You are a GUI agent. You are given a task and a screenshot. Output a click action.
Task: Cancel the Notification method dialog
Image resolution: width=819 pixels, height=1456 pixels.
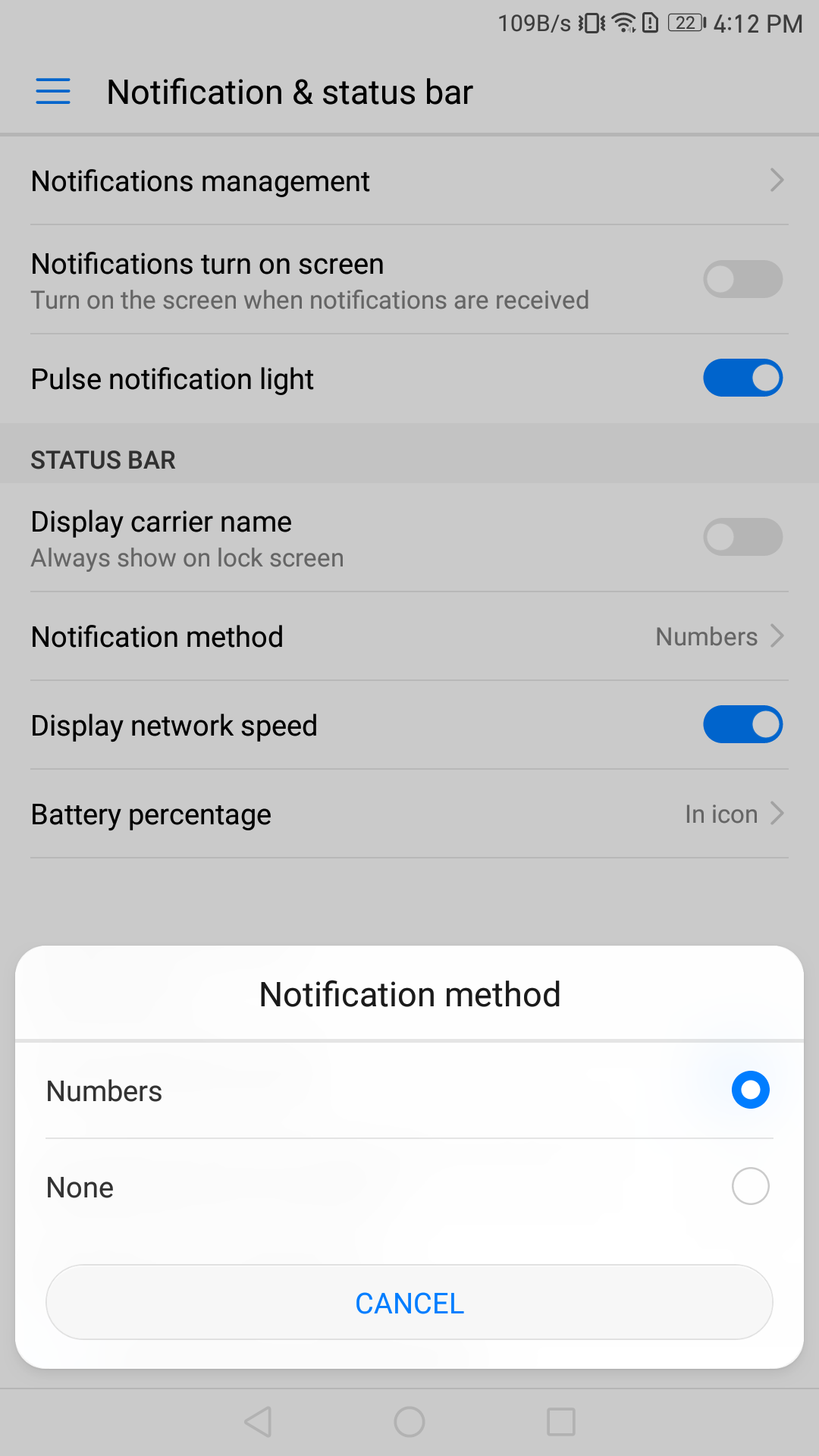pyautogui.click(x=409, y=1302)
